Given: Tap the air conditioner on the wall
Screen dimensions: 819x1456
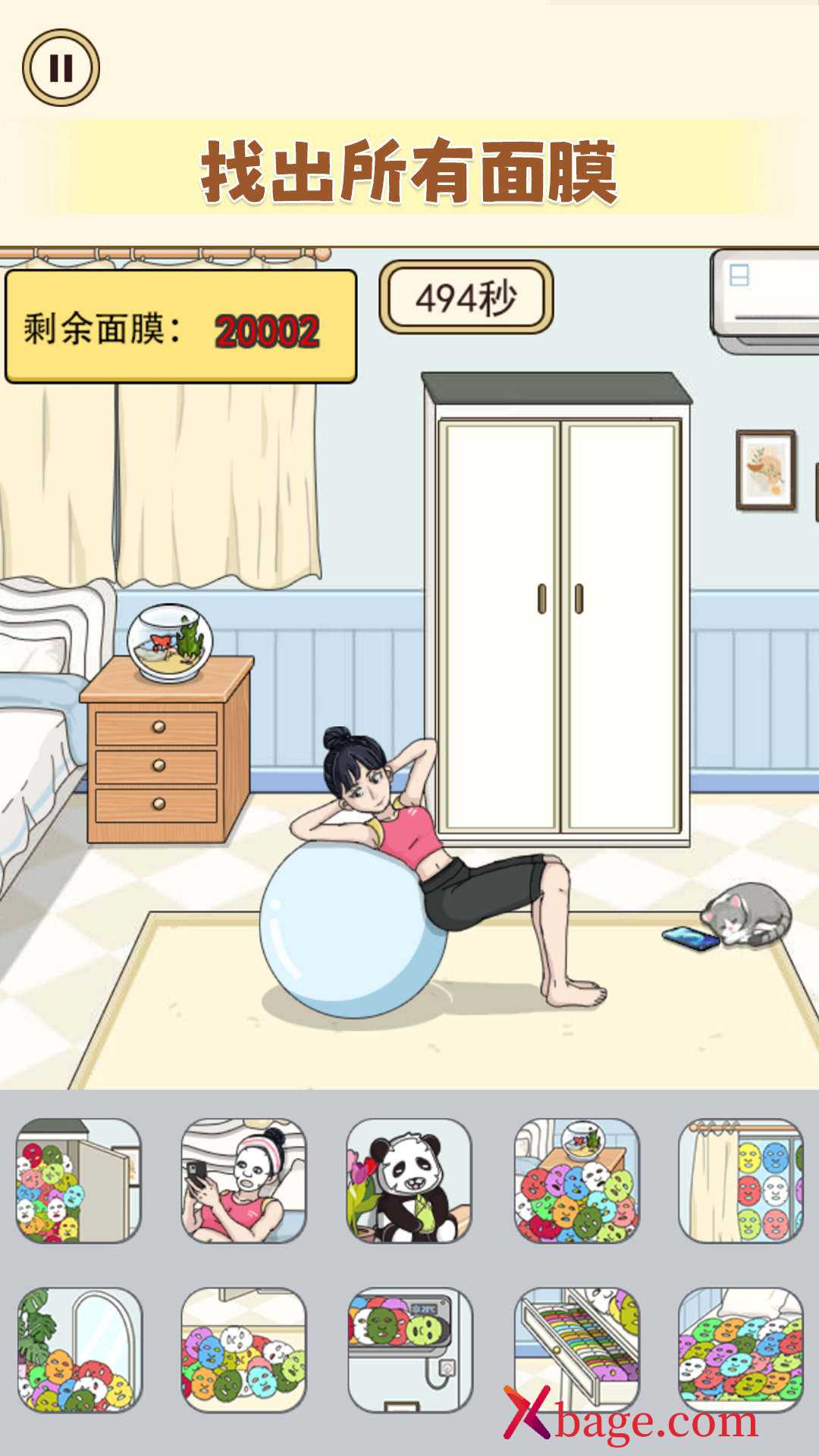Looking at the screenshot, I should [764, 302].
